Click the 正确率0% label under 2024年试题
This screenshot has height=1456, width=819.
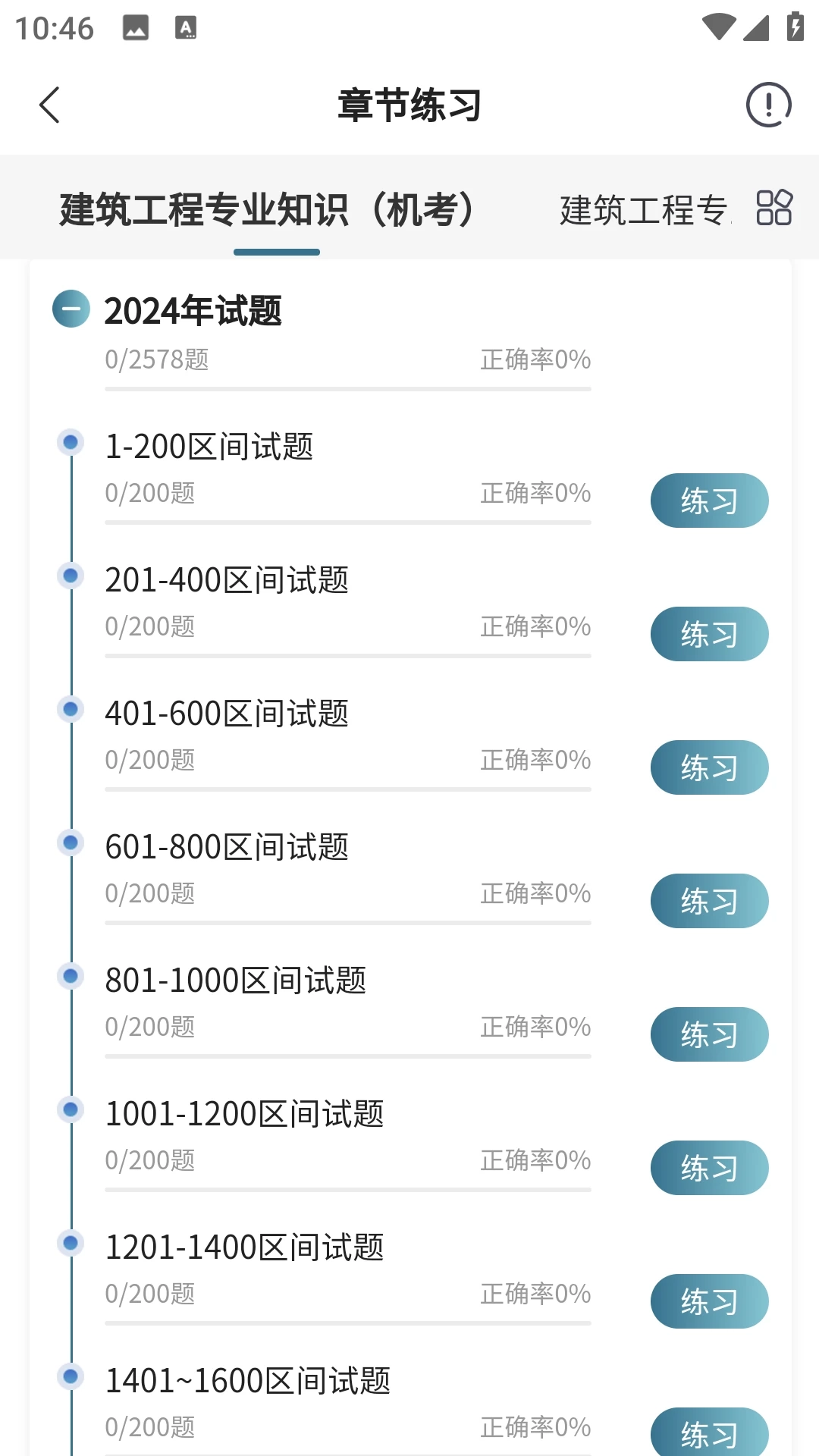535,359
